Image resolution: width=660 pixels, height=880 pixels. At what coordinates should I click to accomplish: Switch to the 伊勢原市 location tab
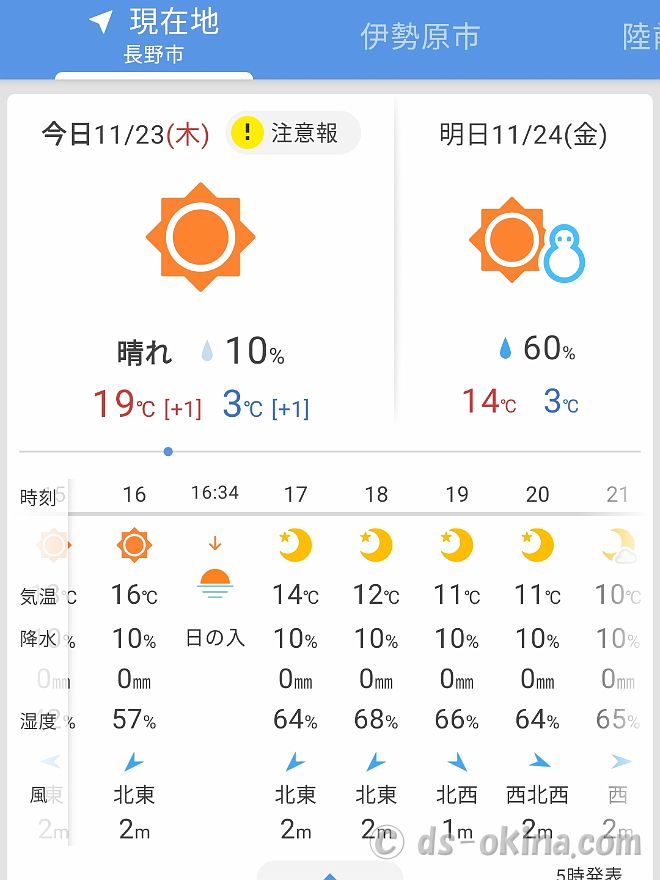[x=420, y=37]
